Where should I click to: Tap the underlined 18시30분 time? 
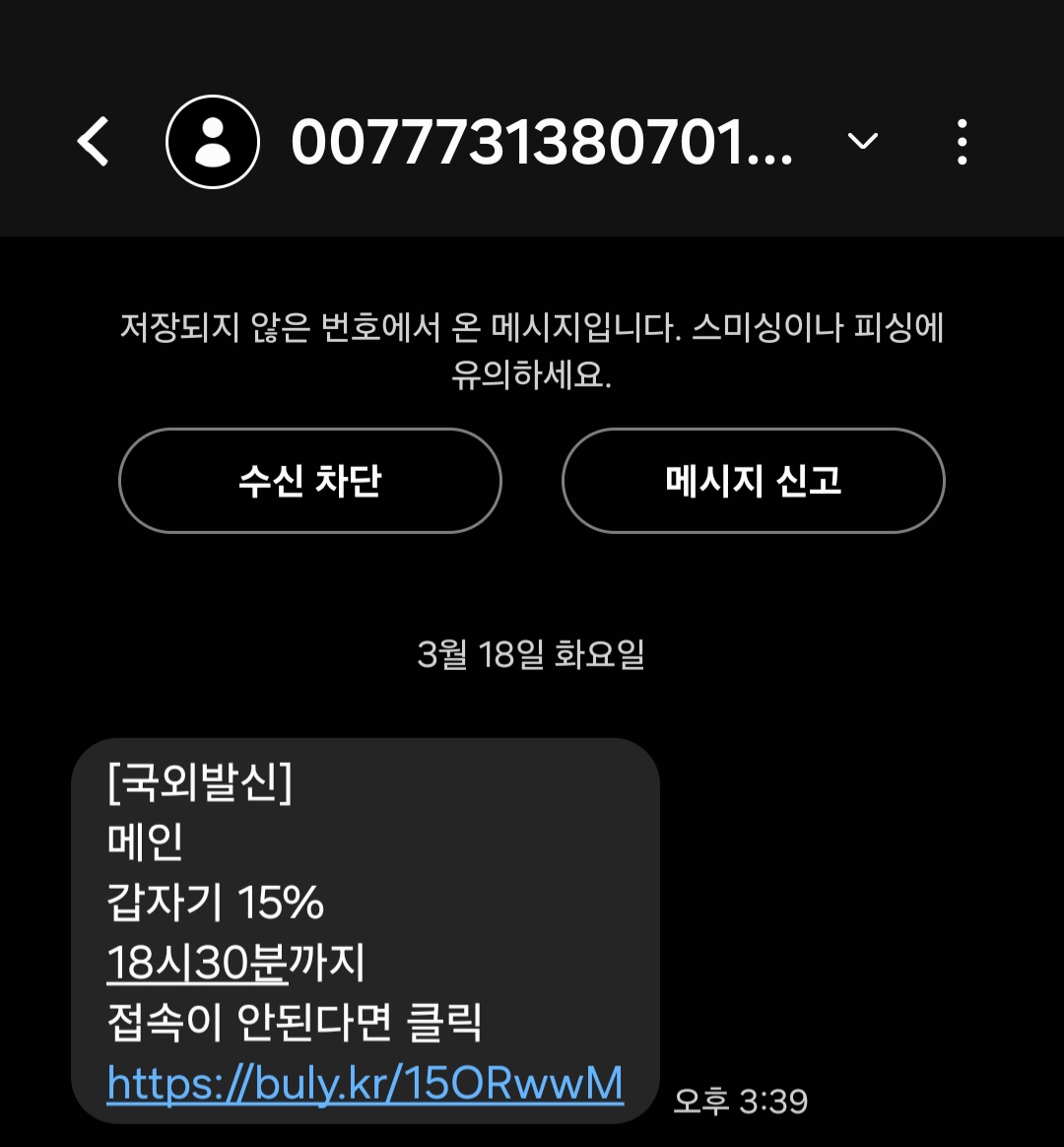(x=197, y=963)
